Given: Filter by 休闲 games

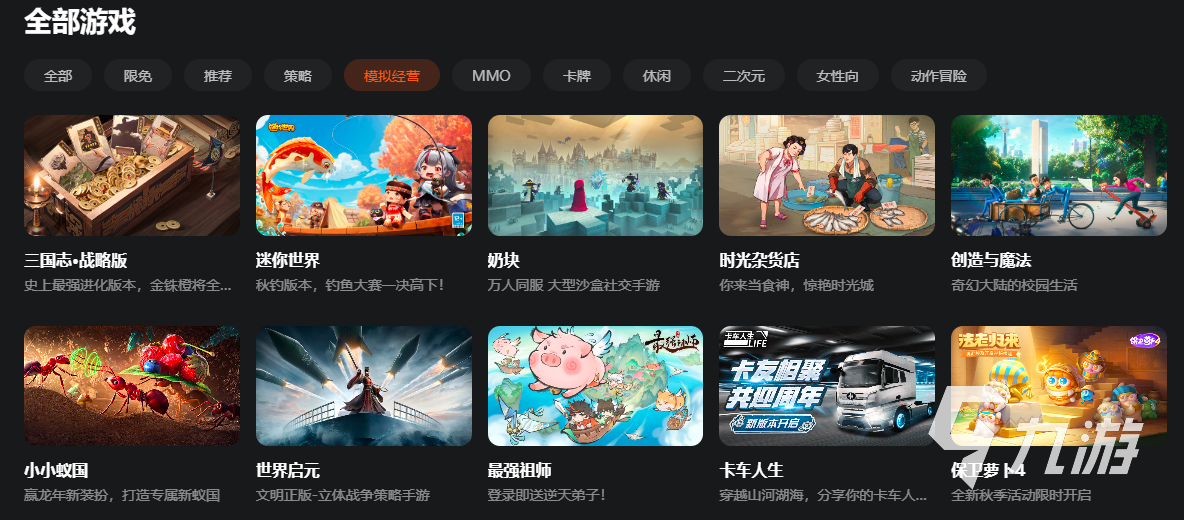Looking at the screenshot, I should [657, 76].
